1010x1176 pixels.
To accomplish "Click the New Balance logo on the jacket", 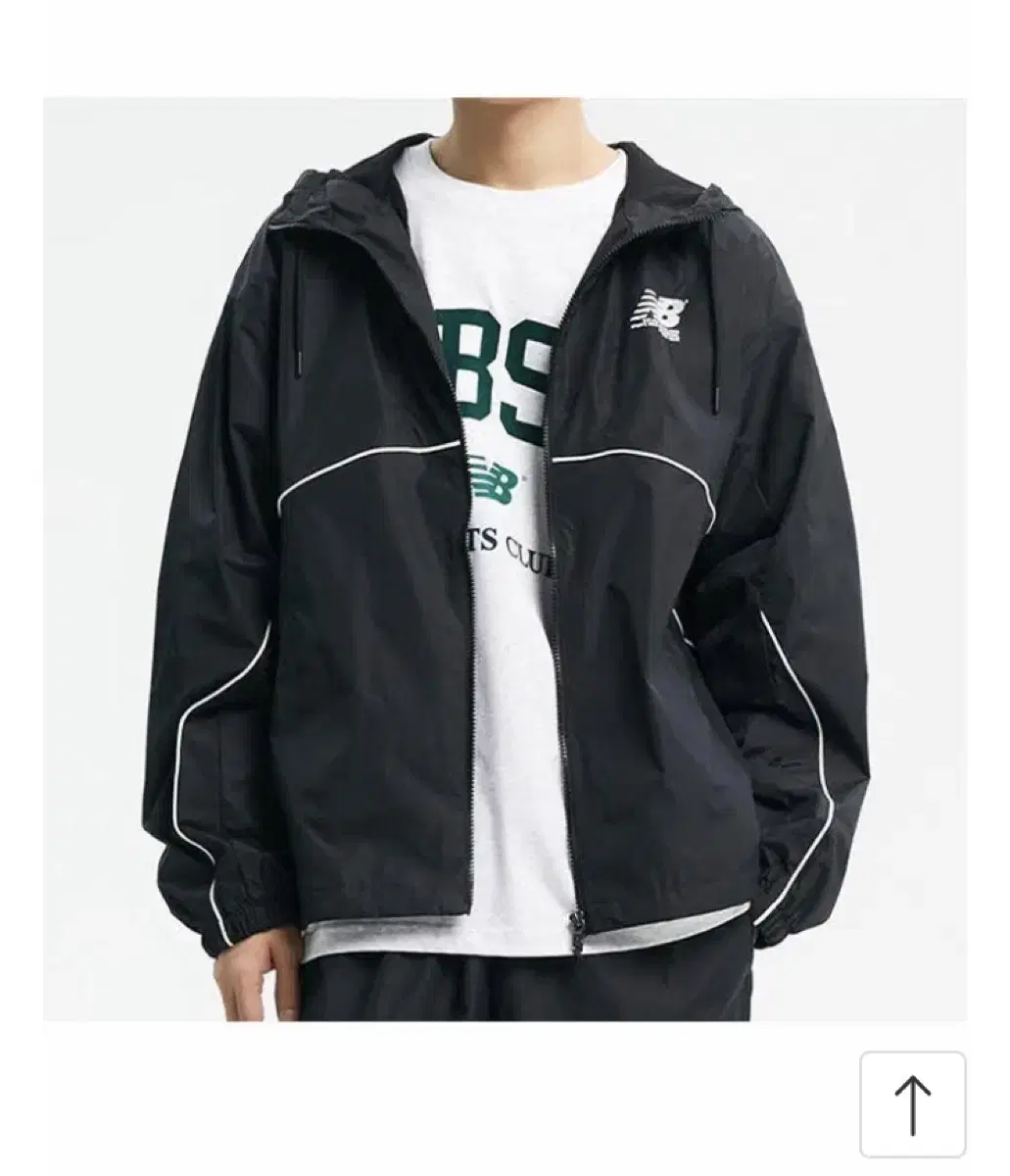I will pos(660,316).
